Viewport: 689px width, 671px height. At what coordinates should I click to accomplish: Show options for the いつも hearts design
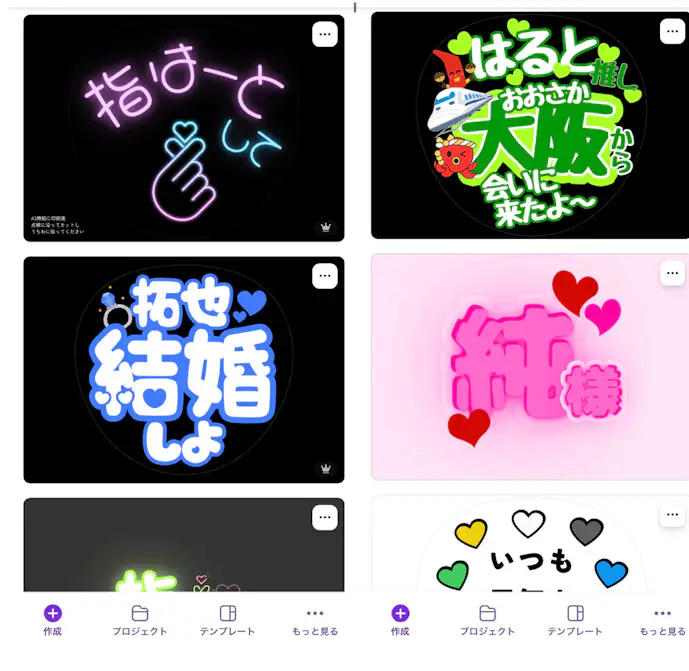(672, 516)
